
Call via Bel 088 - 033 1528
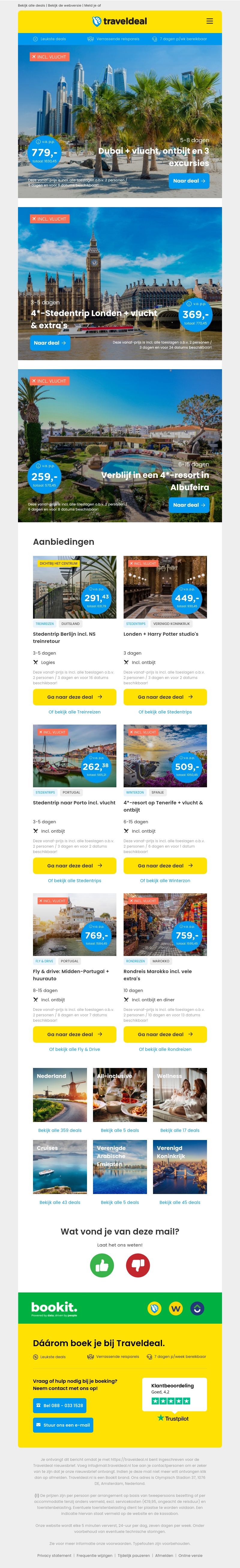tap(60, 1406)
